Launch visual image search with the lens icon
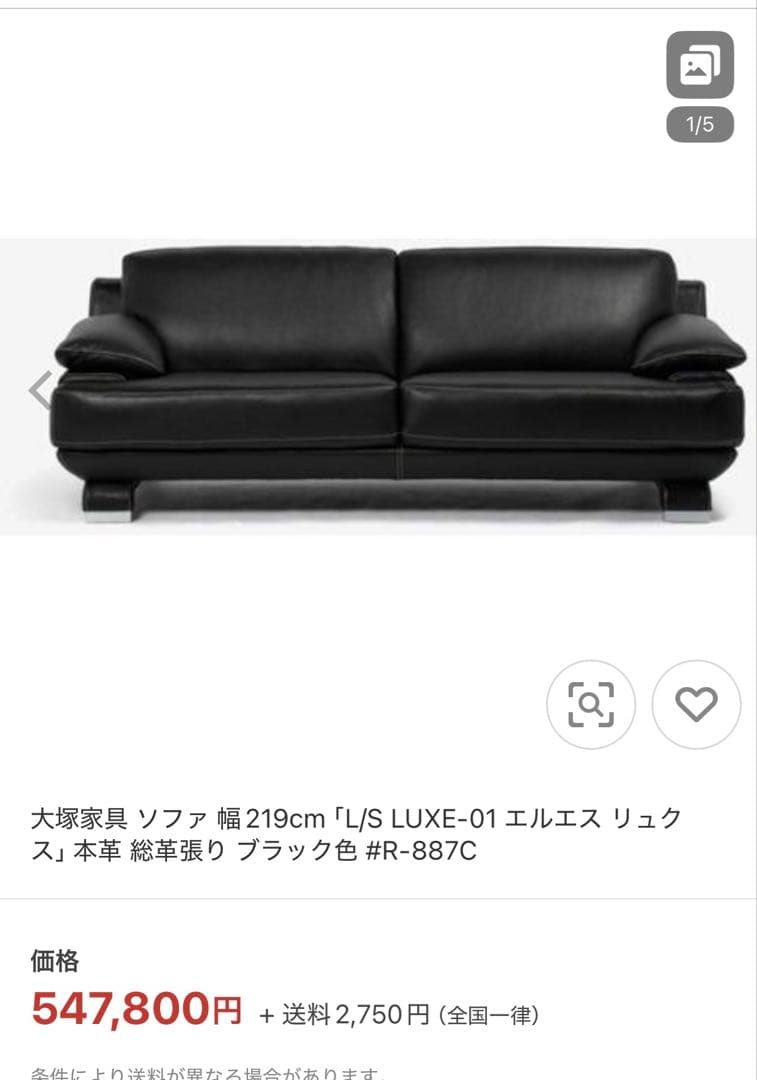Viewport: 757px width, 1080px height. [x=591, y=705]
